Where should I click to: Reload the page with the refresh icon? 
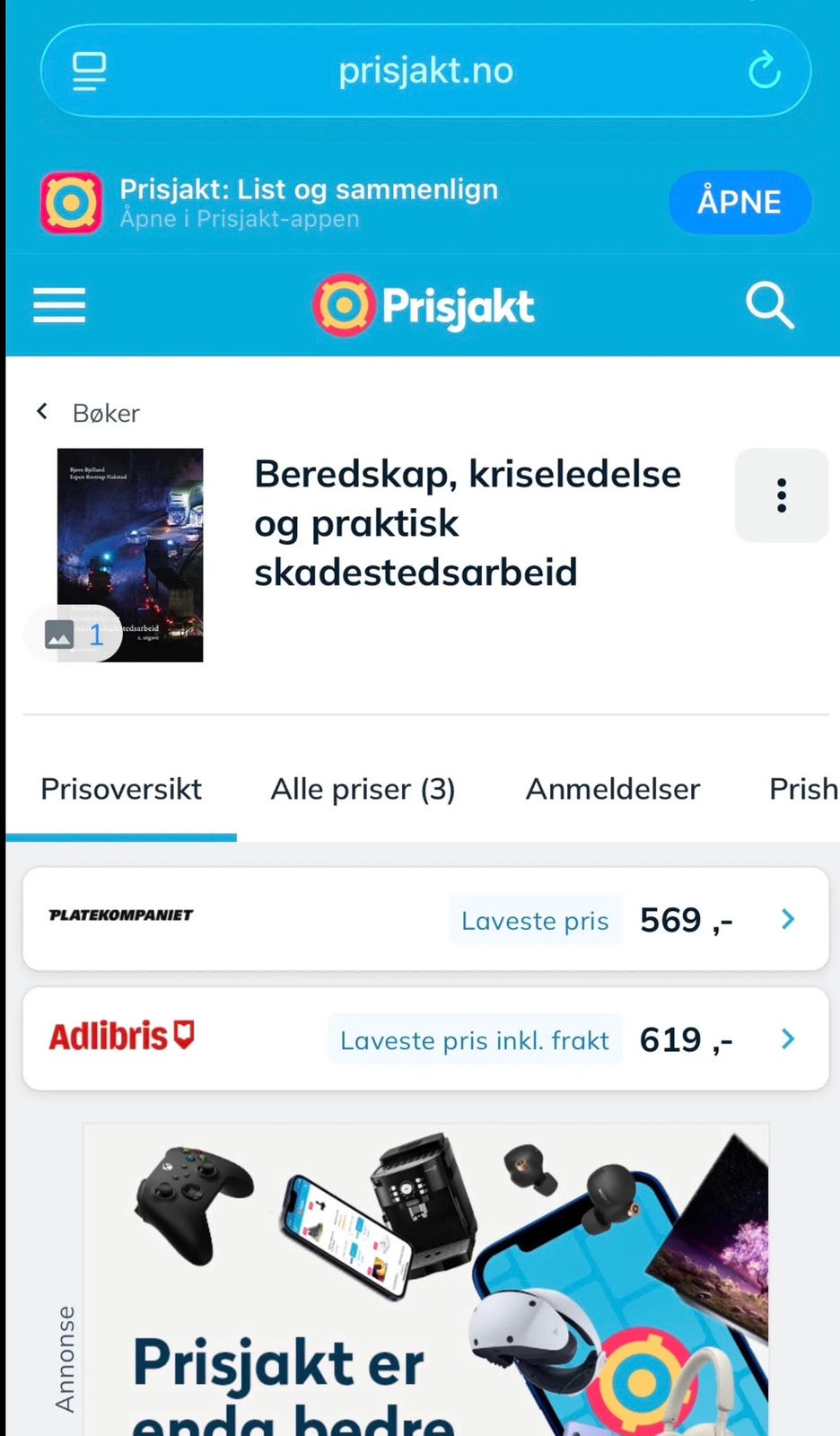pyautogui.click(x=764, y=70)
